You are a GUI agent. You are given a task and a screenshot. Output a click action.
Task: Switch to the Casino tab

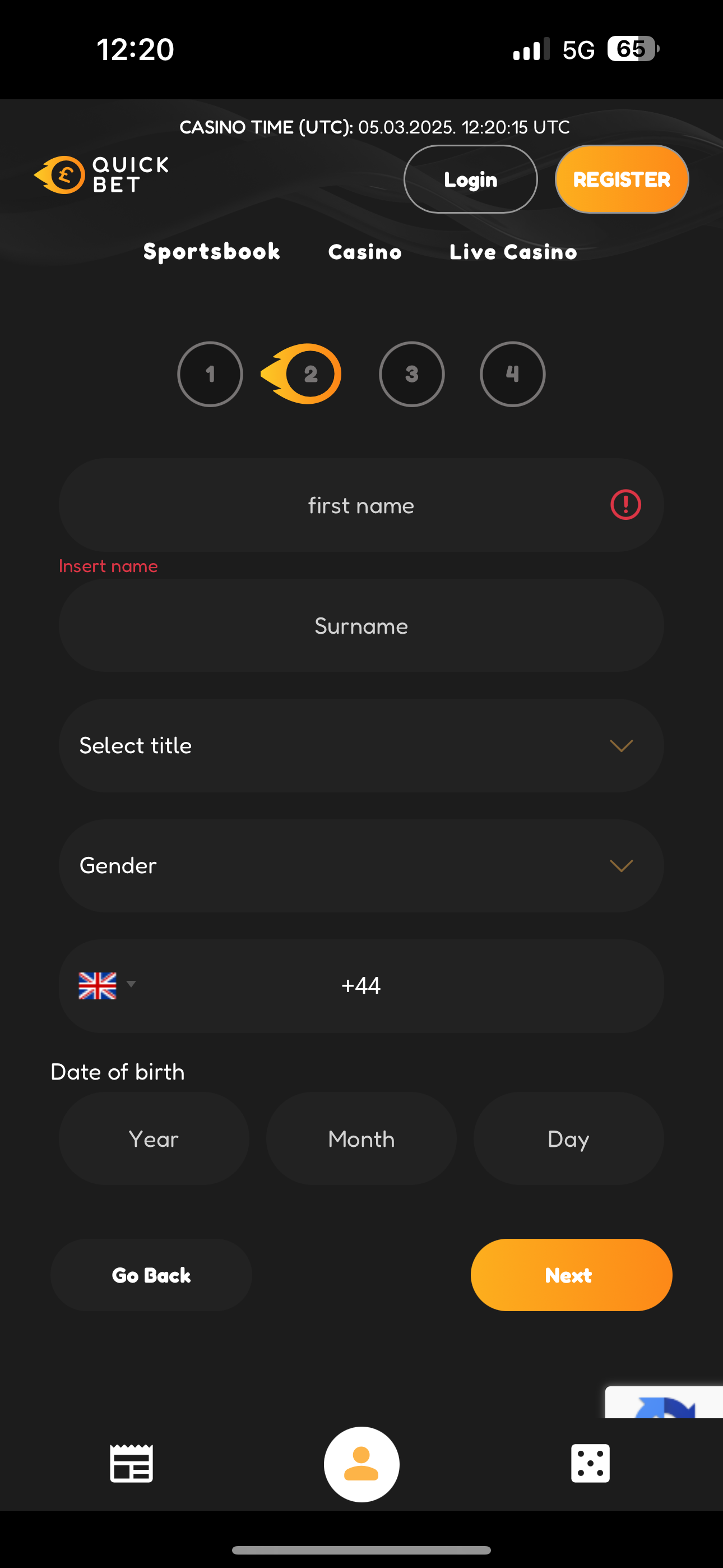point(364,251)
